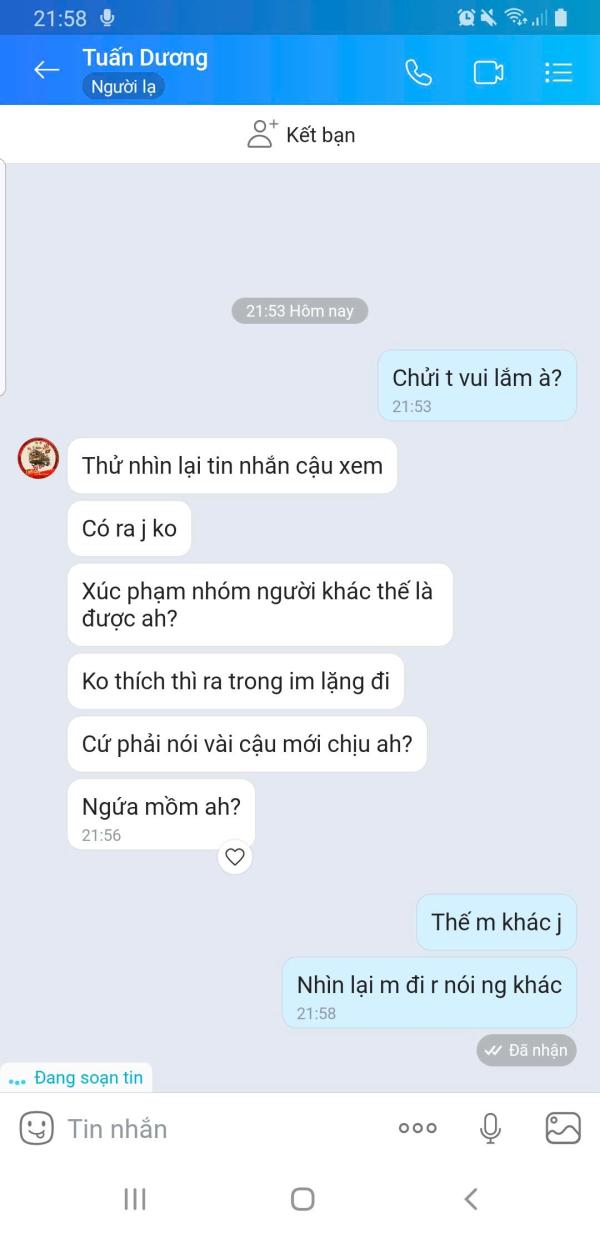The height and width of the screenshot is (1233, 600).
Task: Start a video call with Tuấn Dương
Action: pyautogui.click(x=488, y=72)
